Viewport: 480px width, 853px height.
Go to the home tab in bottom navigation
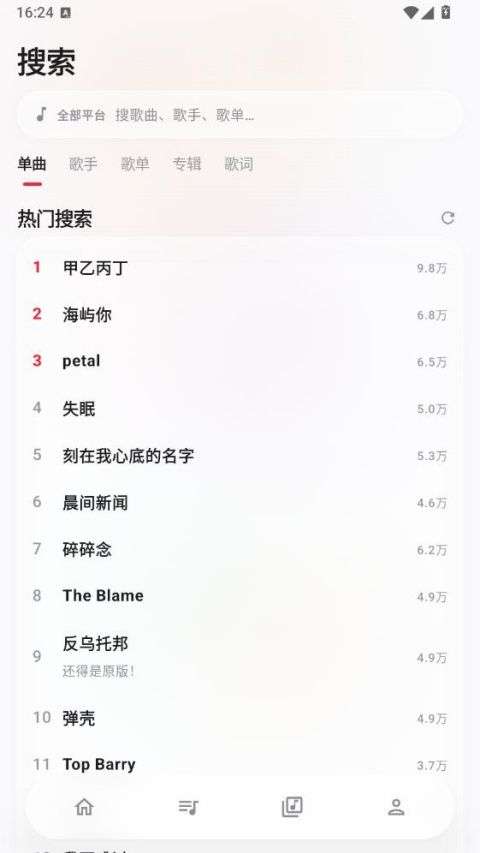click(x=84, y=807)
